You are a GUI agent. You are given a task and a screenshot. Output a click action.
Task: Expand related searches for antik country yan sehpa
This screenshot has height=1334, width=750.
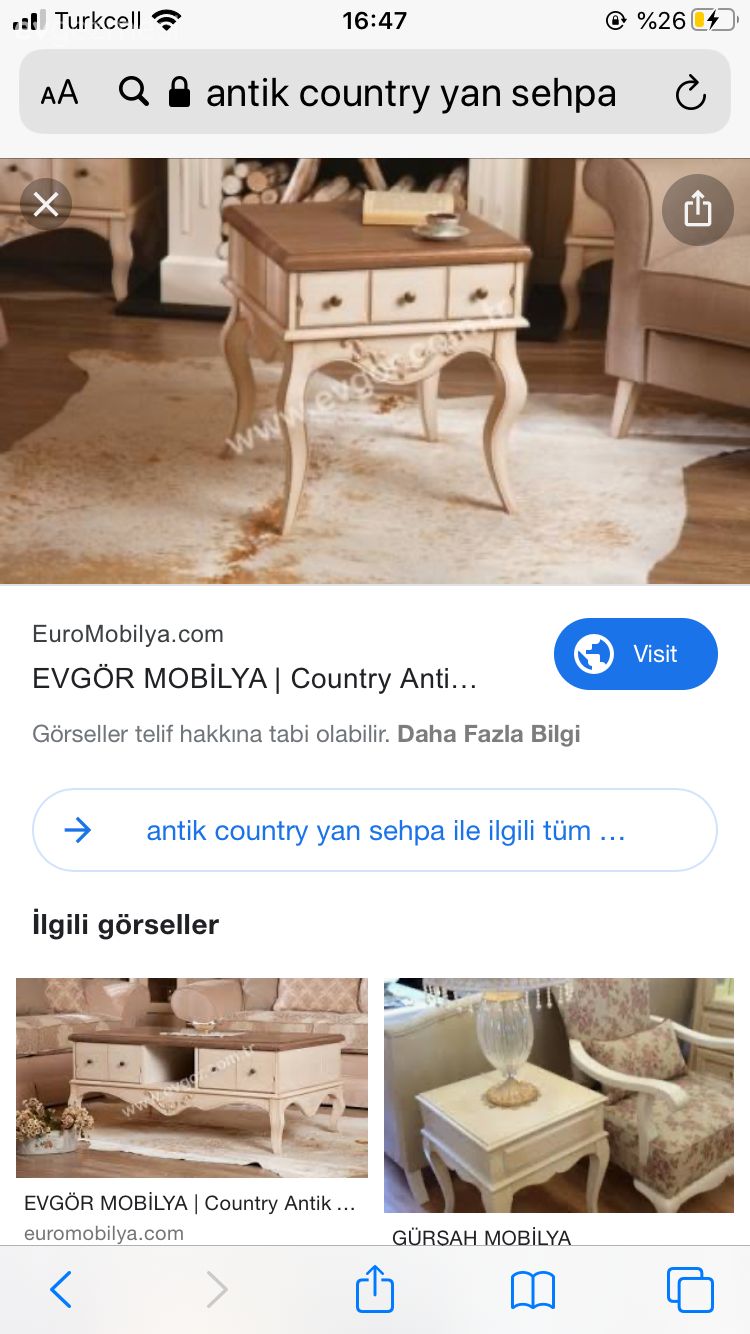pyautogui.click(x=374, y=830)
